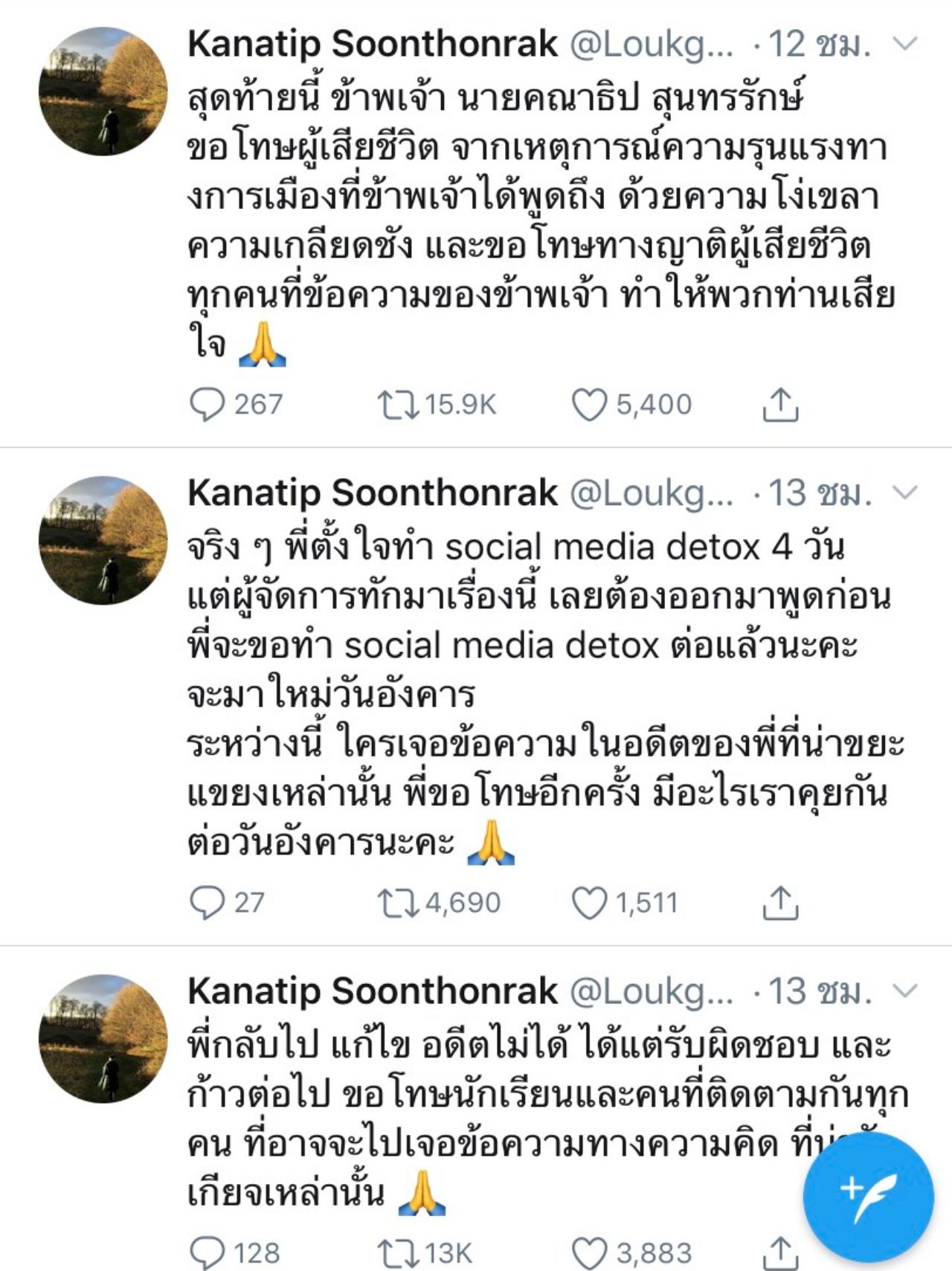
Task: Like the tweet with 1,511 likes
Action: coord(589,903)
